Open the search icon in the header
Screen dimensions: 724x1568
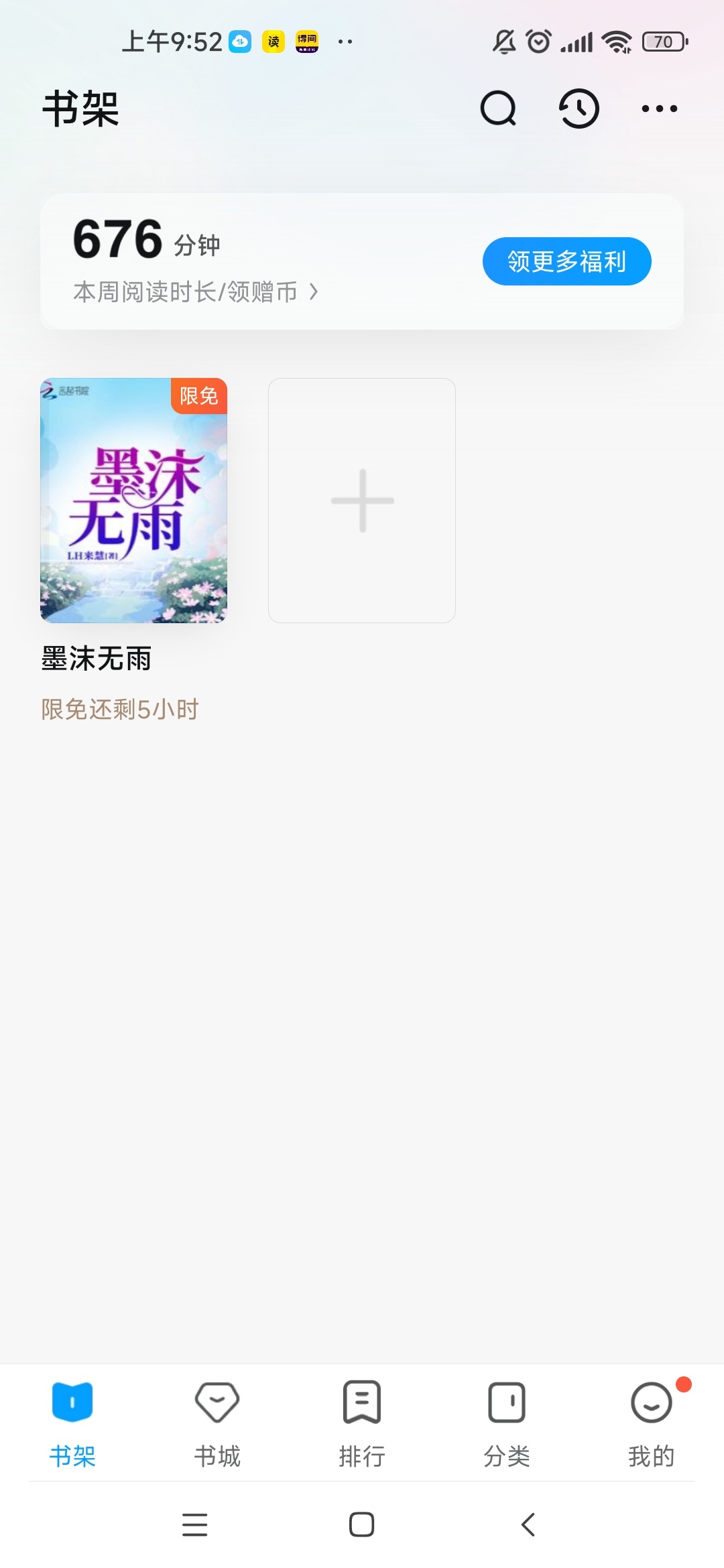(498, 109)
